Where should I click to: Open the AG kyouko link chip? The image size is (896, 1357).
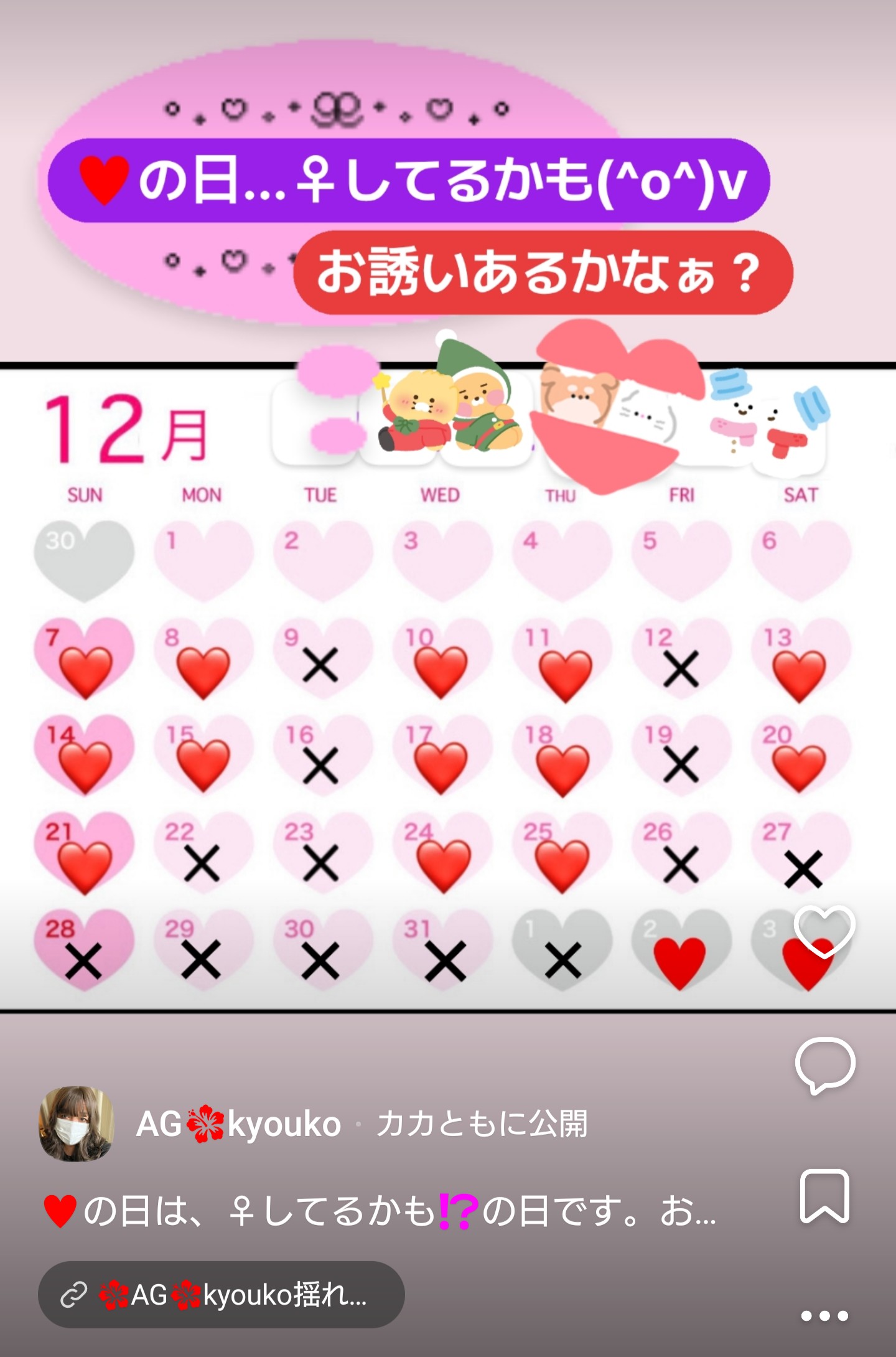222,1295
